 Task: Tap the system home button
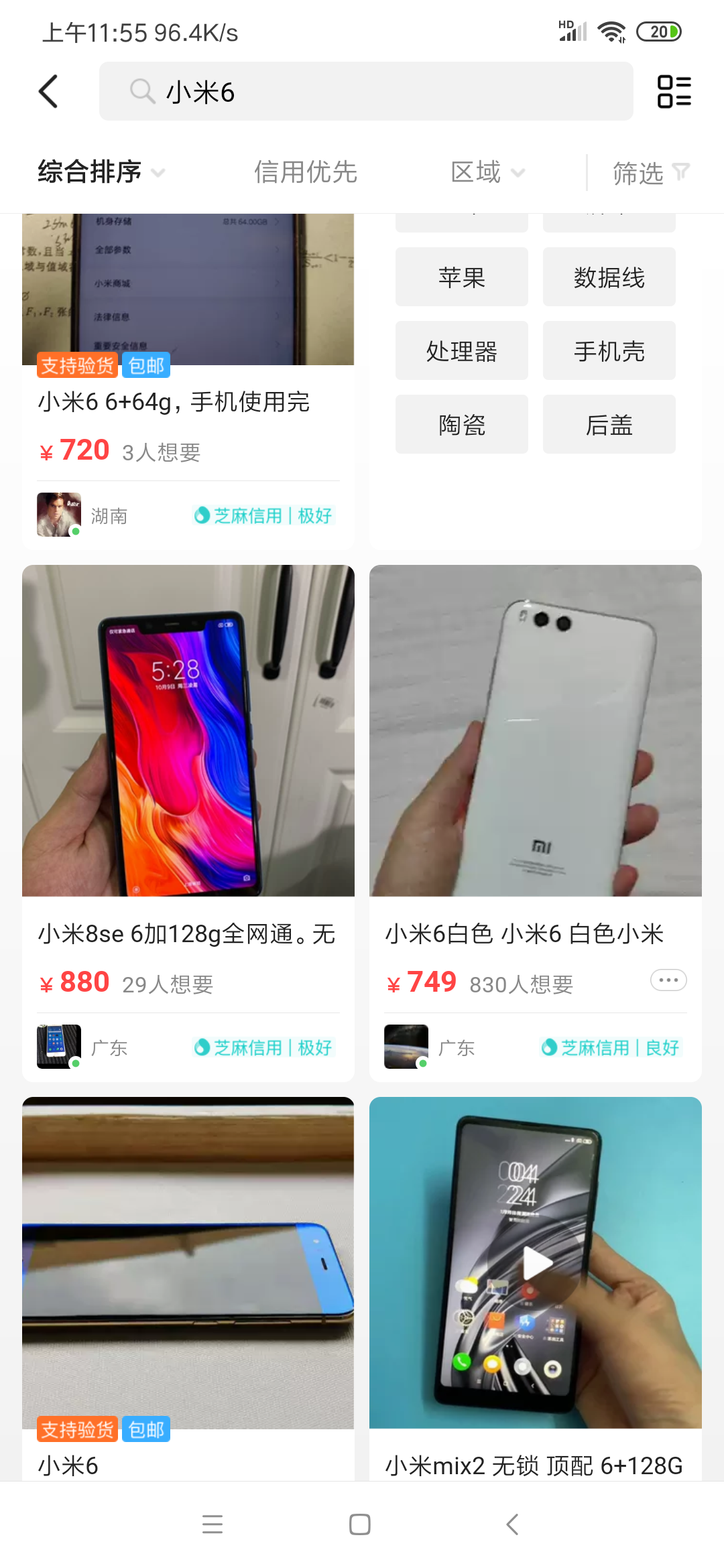point(360,1524)
